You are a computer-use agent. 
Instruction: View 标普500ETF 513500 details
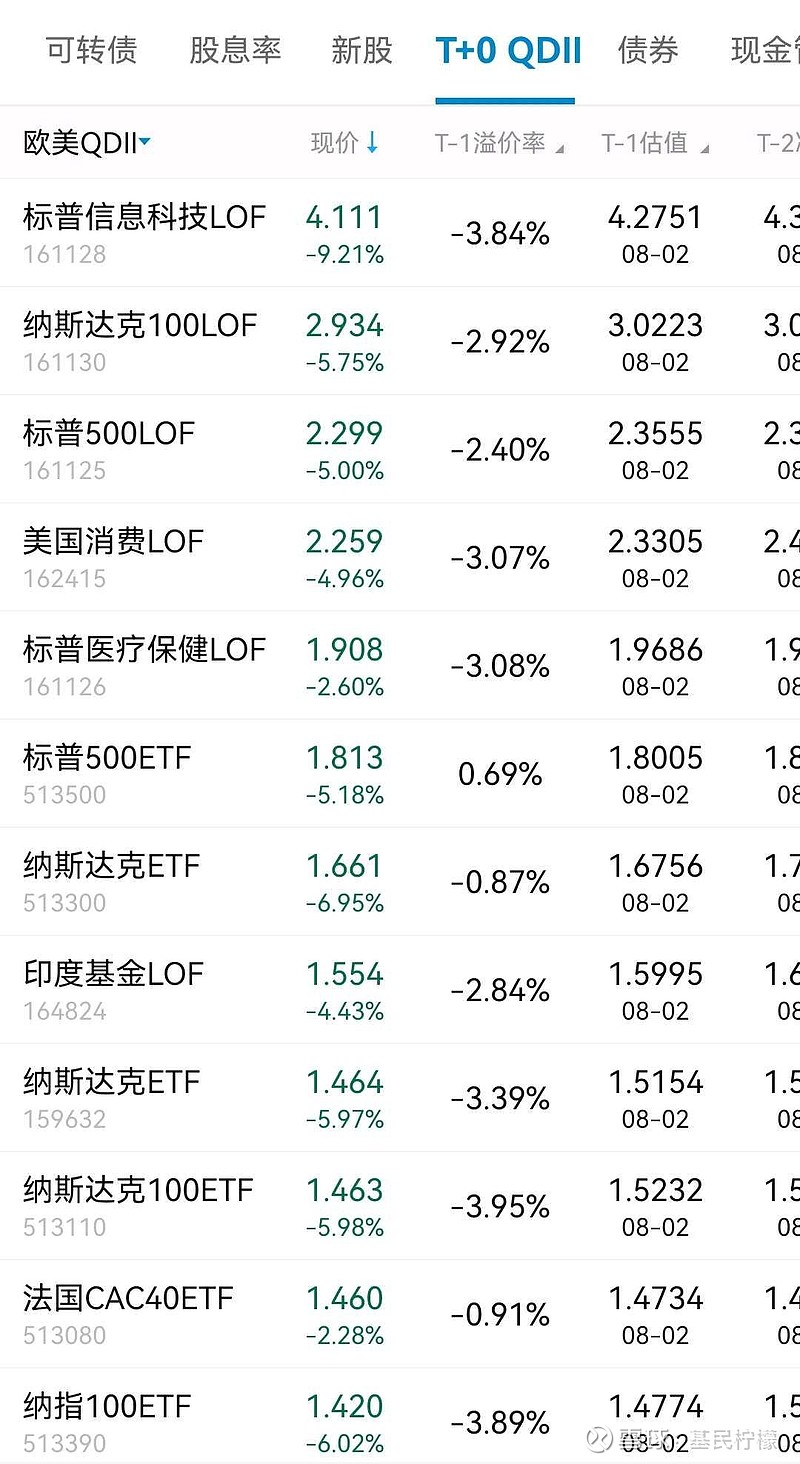pyautogui.click(x=400, y=773)
